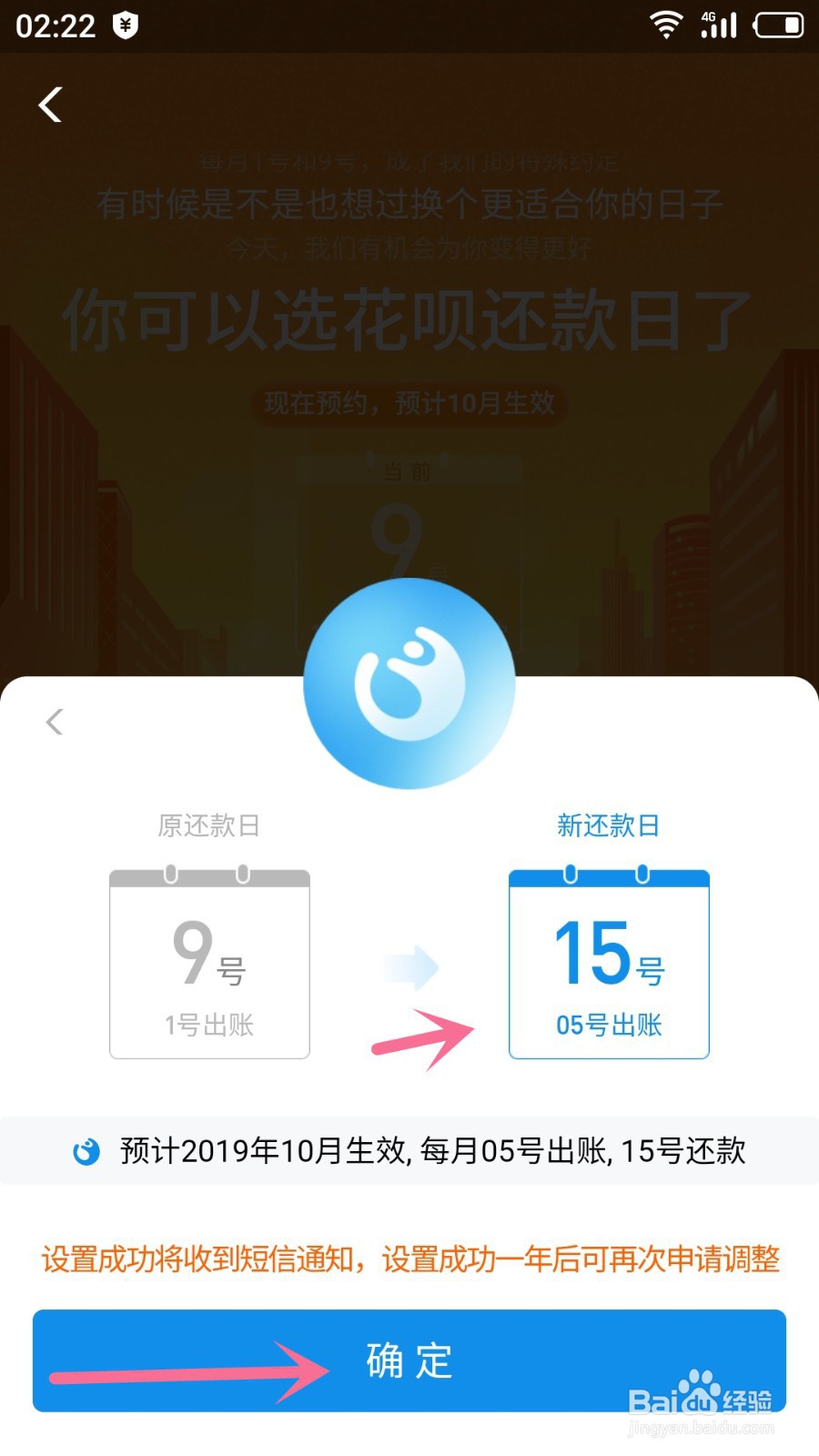Viewport: 819px width, 1456px height.
Task: Tap the light blue arrow between calendar cards
Action: 409,965
